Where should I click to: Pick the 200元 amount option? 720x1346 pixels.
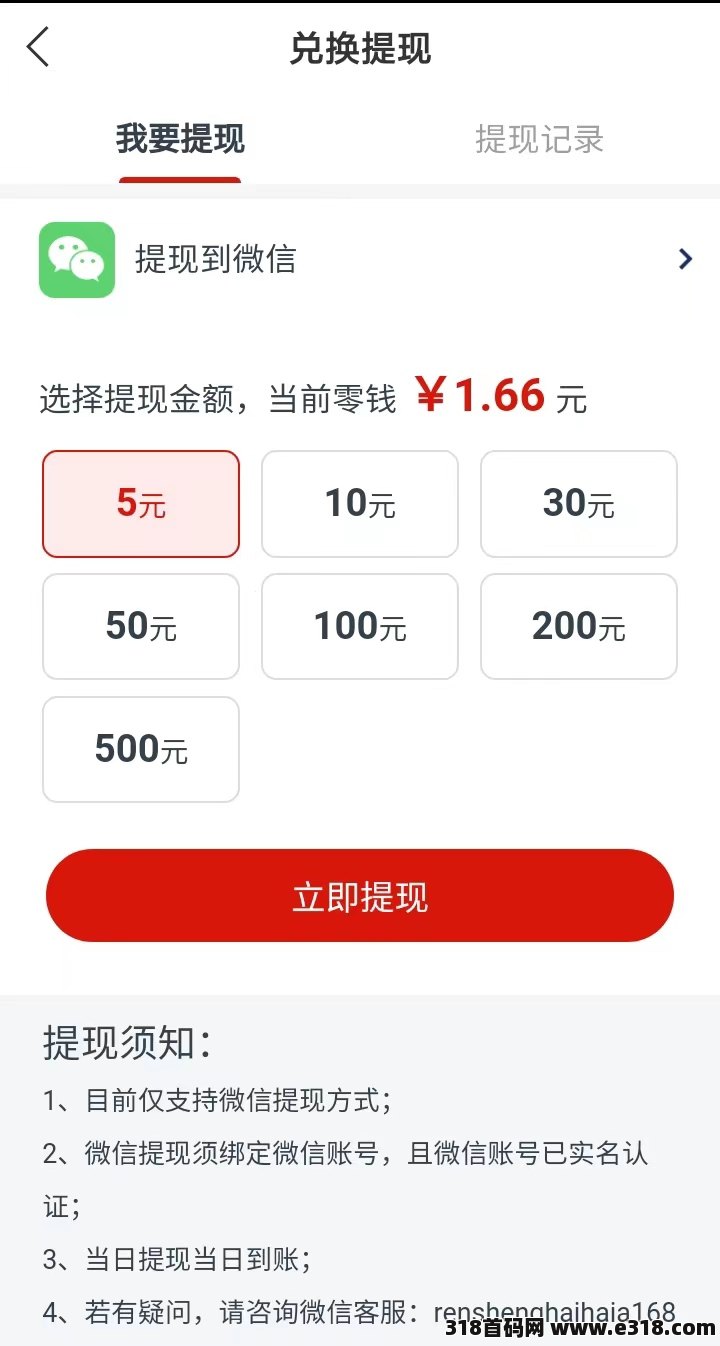coord(578,627)
